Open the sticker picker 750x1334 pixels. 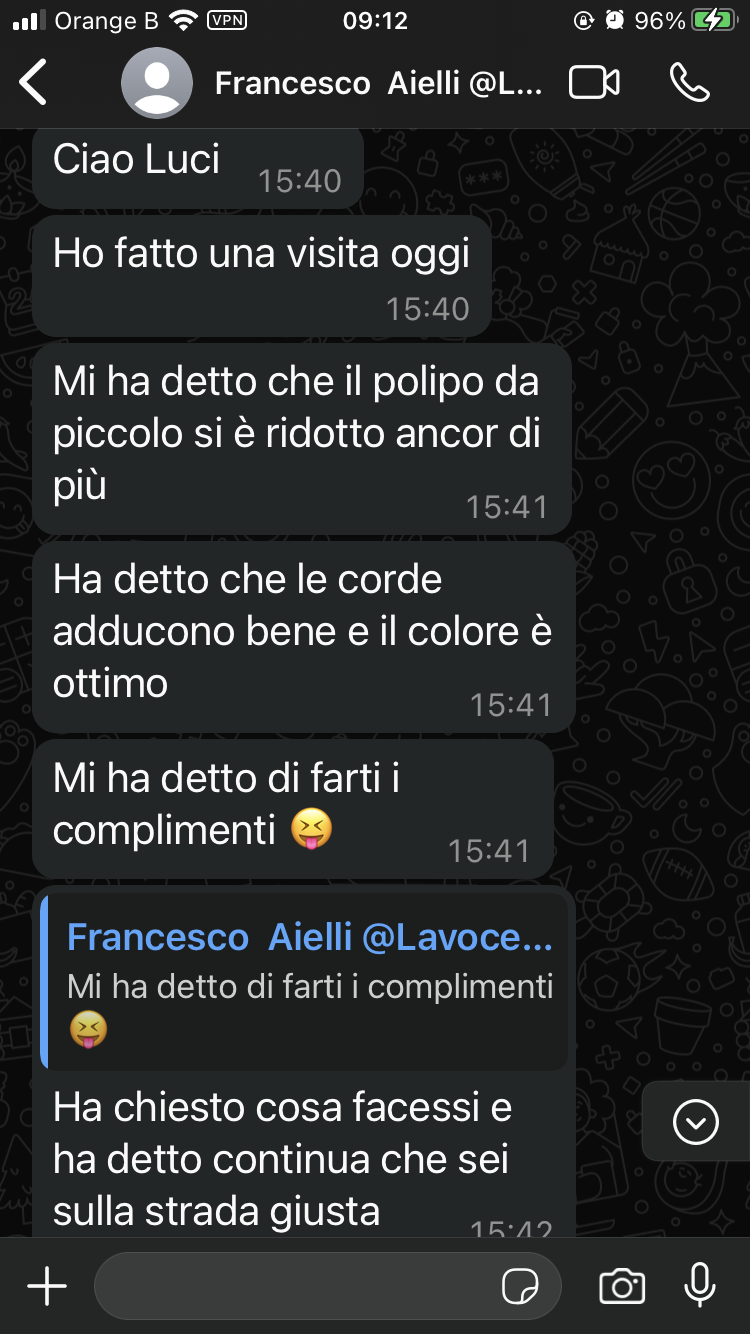(x=520, y=1286)
